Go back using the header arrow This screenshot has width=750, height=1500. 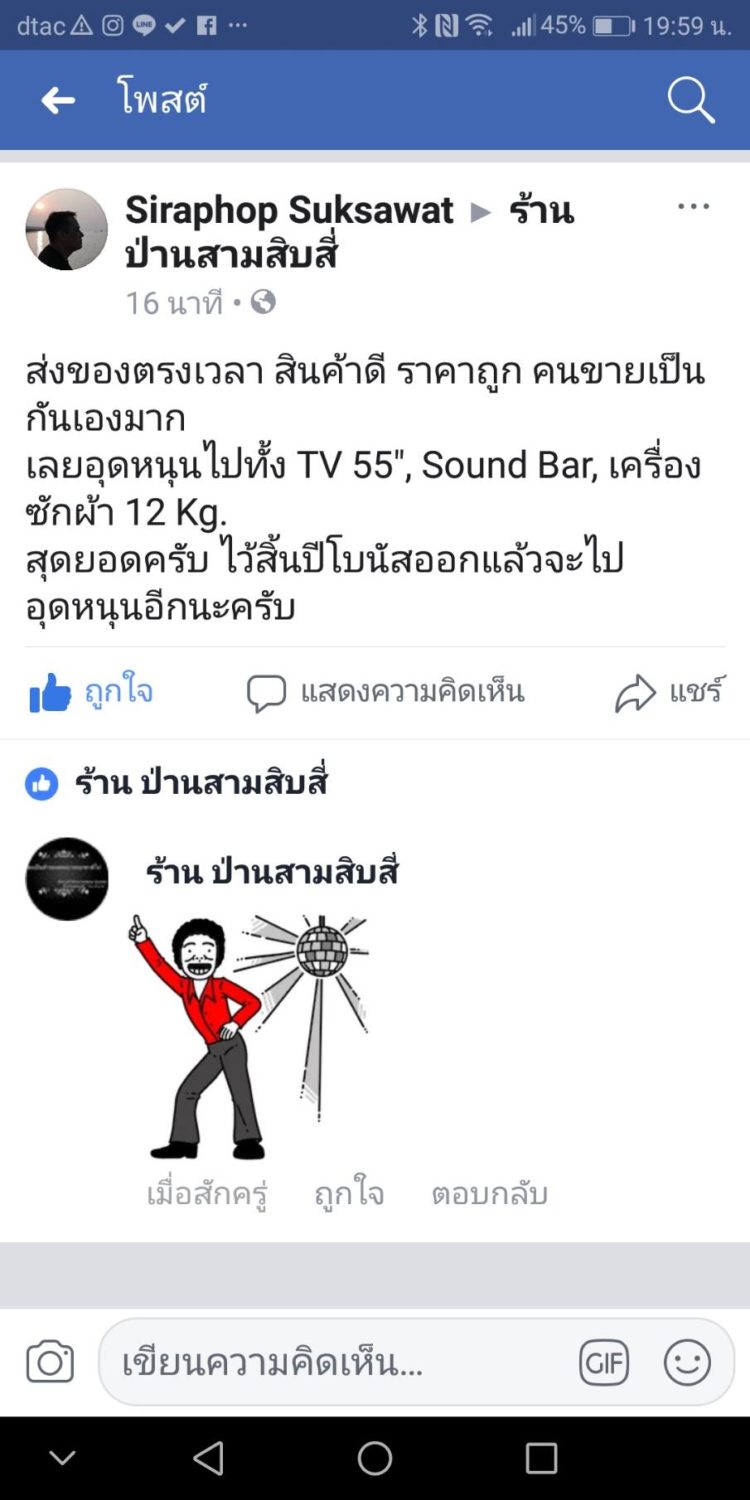coord(58,100)
